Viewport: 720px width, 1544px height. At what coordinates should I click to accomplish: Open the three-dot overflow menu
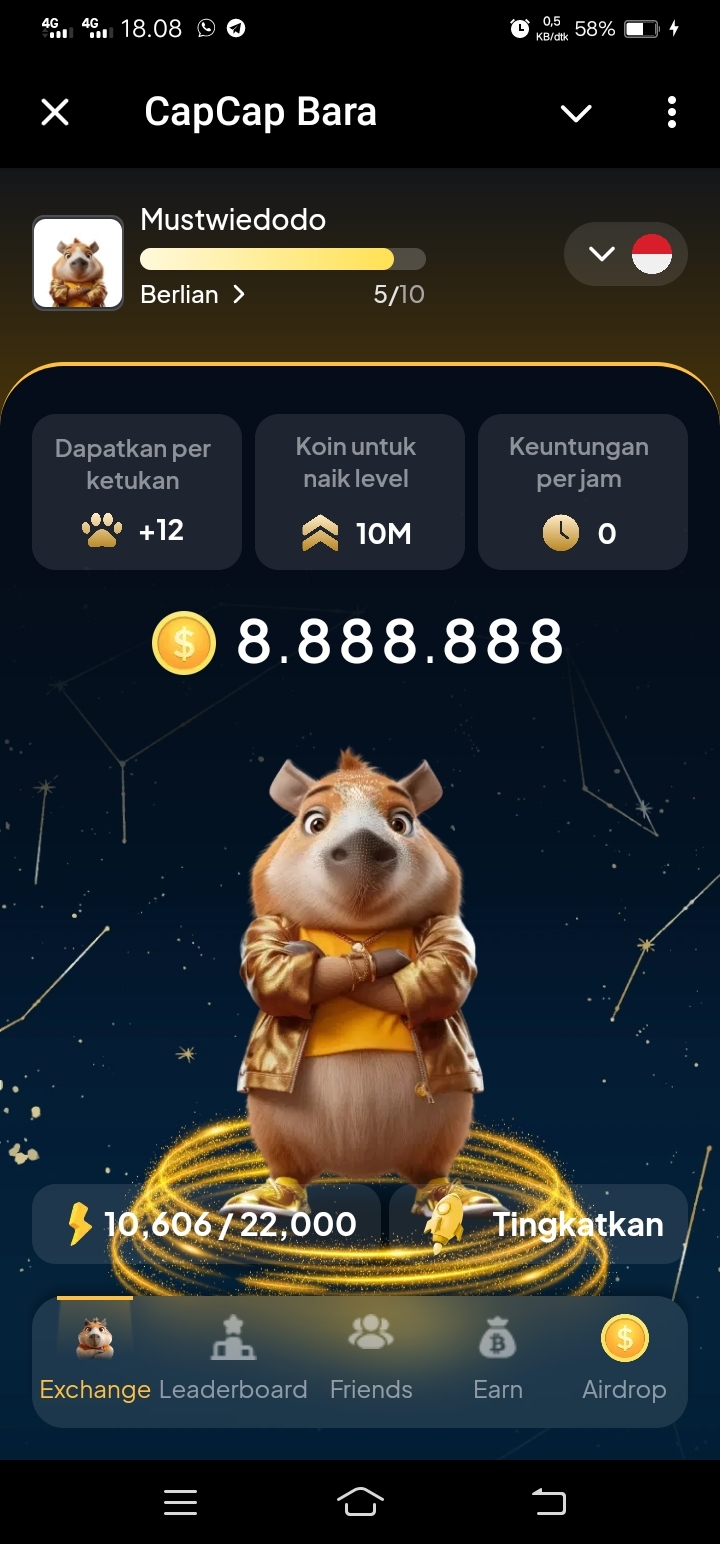pyautogui.click(x=671, y=113)
